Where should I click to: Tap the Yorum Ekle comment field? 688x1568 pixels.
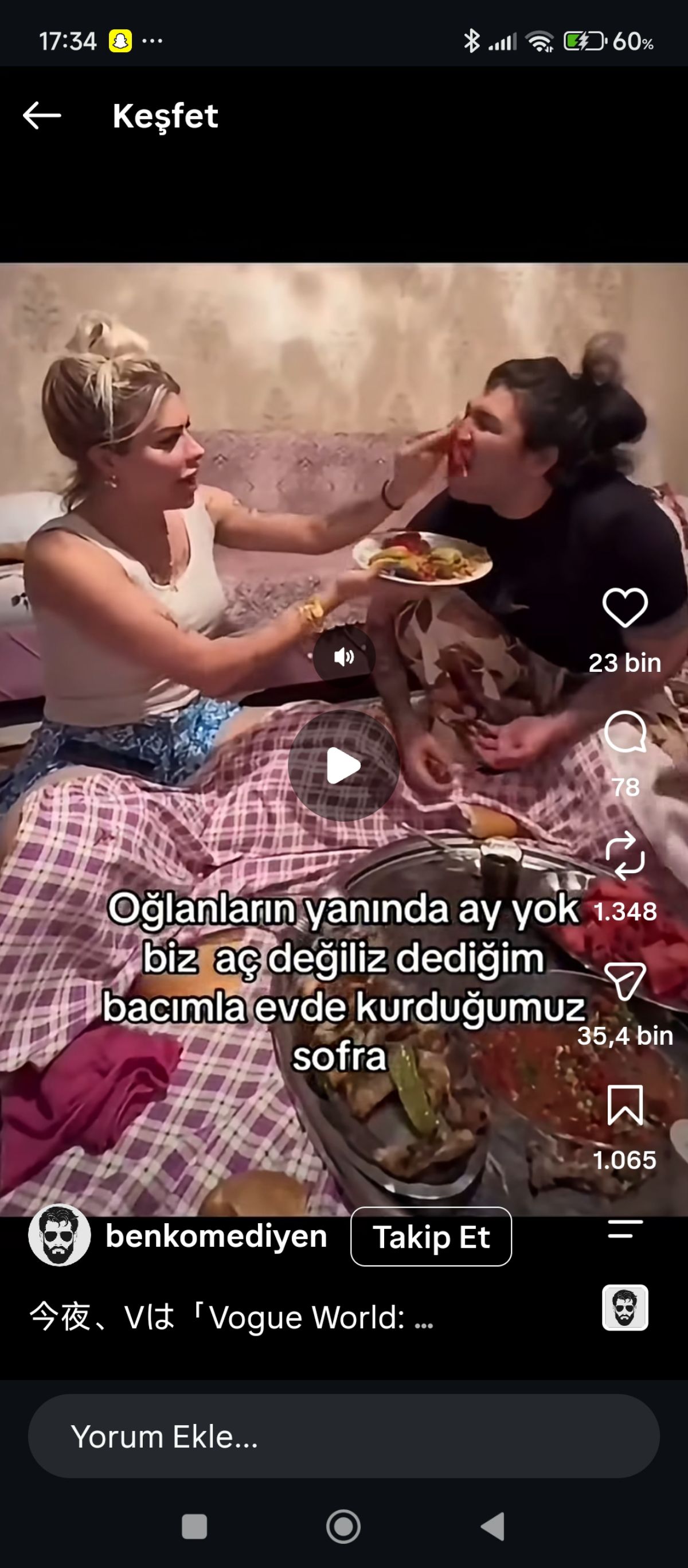click(x=343, y=1437)
